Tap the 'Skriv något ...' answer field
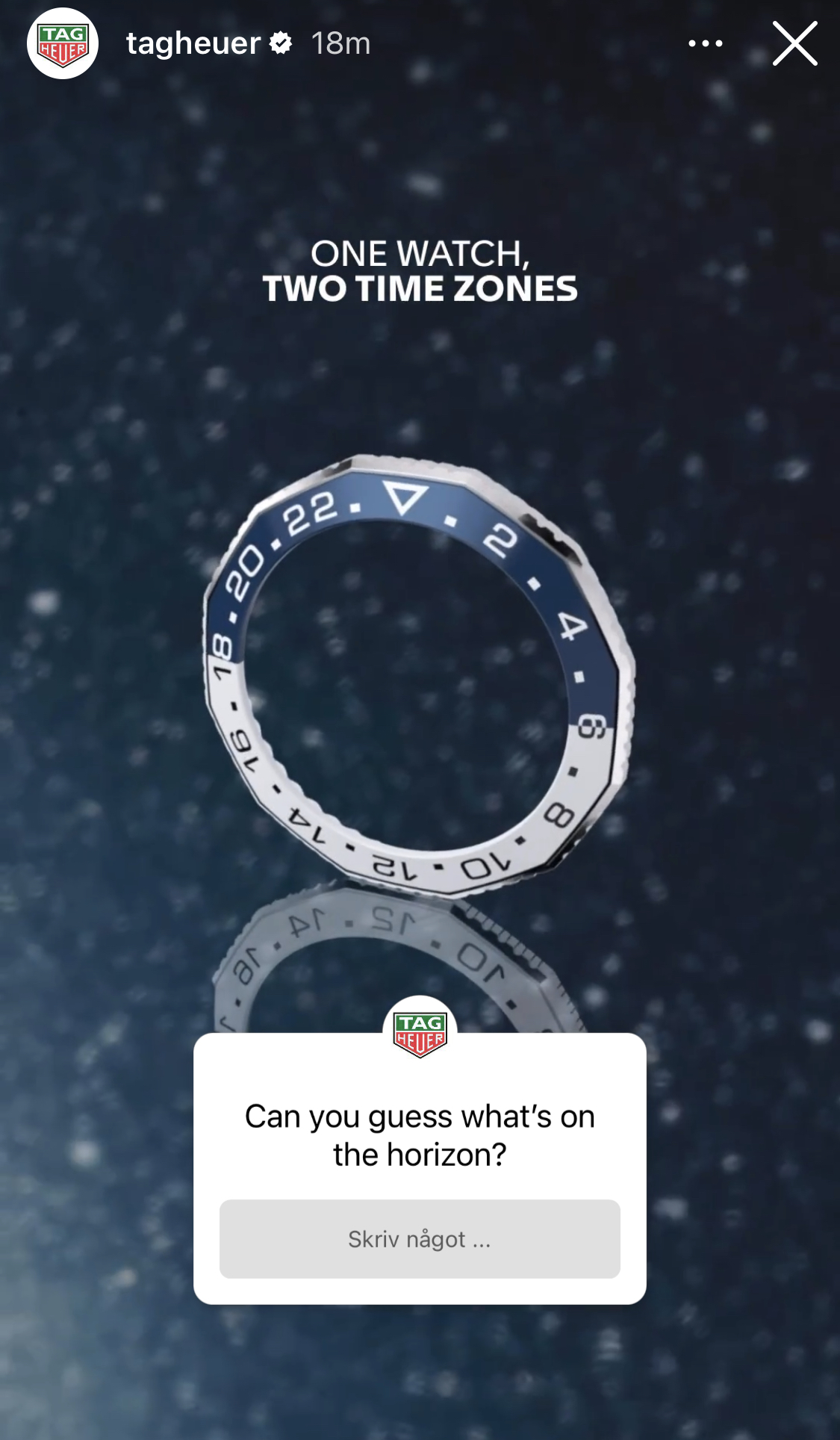 pos(420,1239)
